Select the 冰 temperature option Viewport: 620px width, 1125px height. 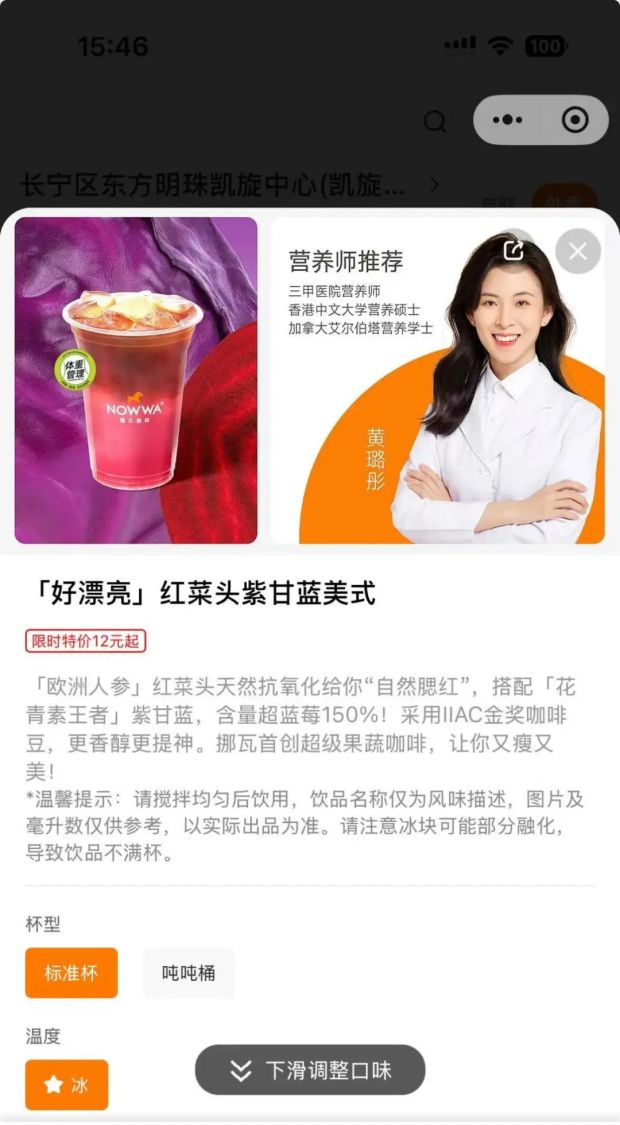pos(67,1085)
